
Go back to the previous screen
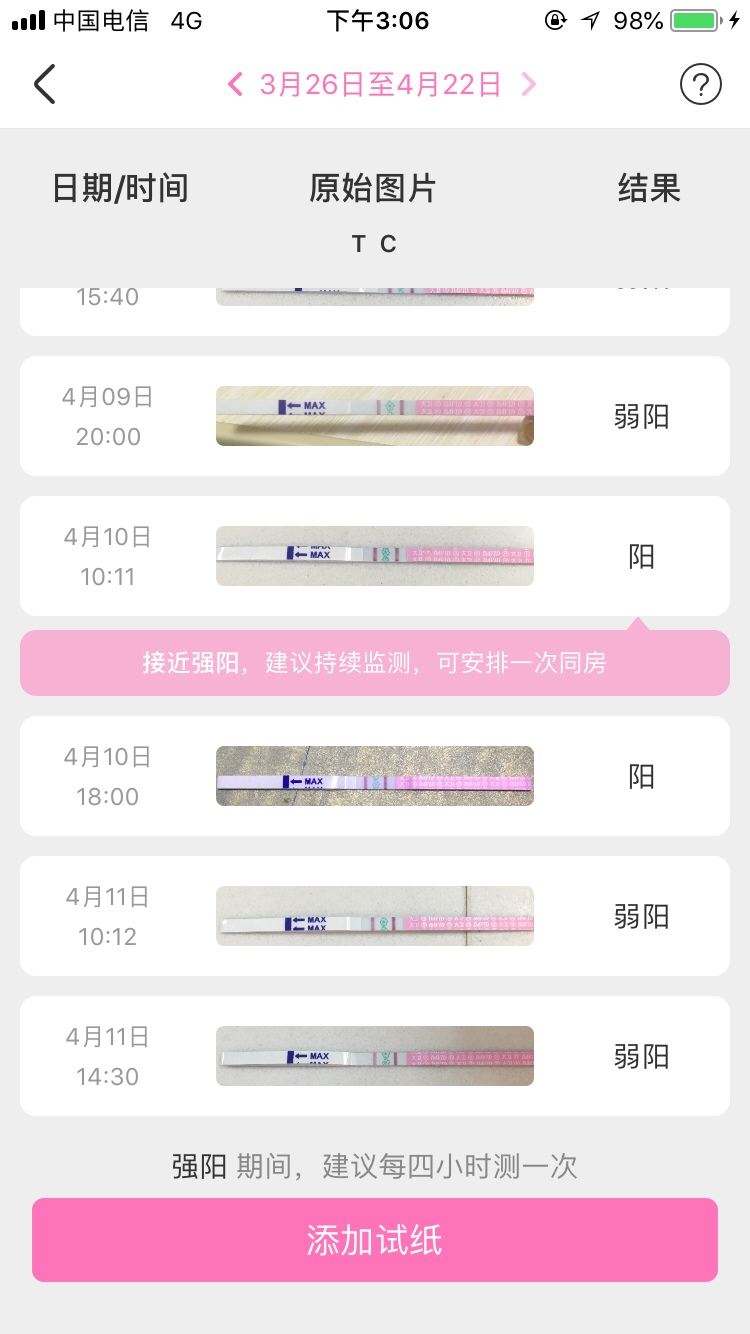(x=45, y=85)
